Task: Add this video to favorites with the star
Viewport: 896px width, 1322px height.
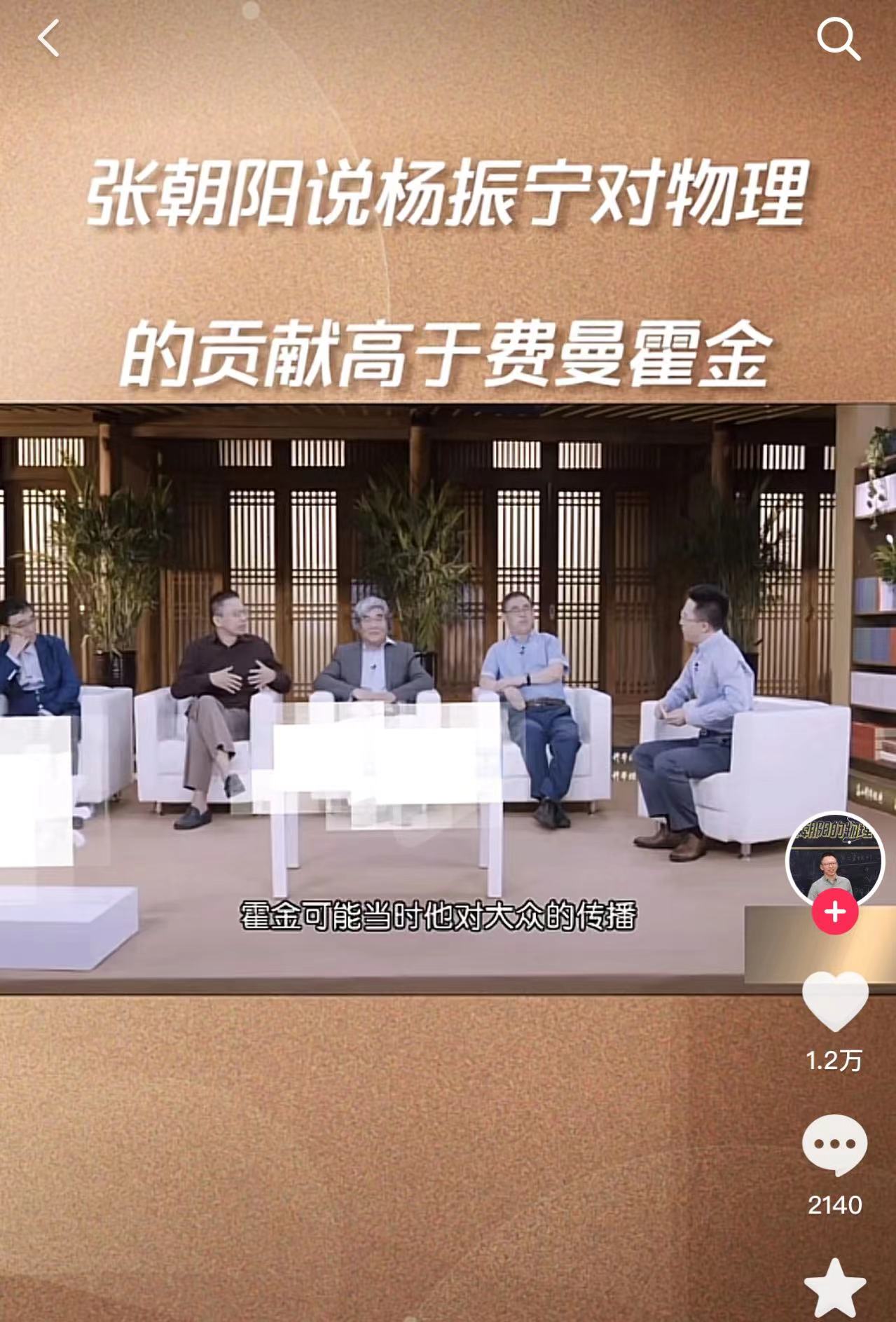Action: tap(834, 1288)
